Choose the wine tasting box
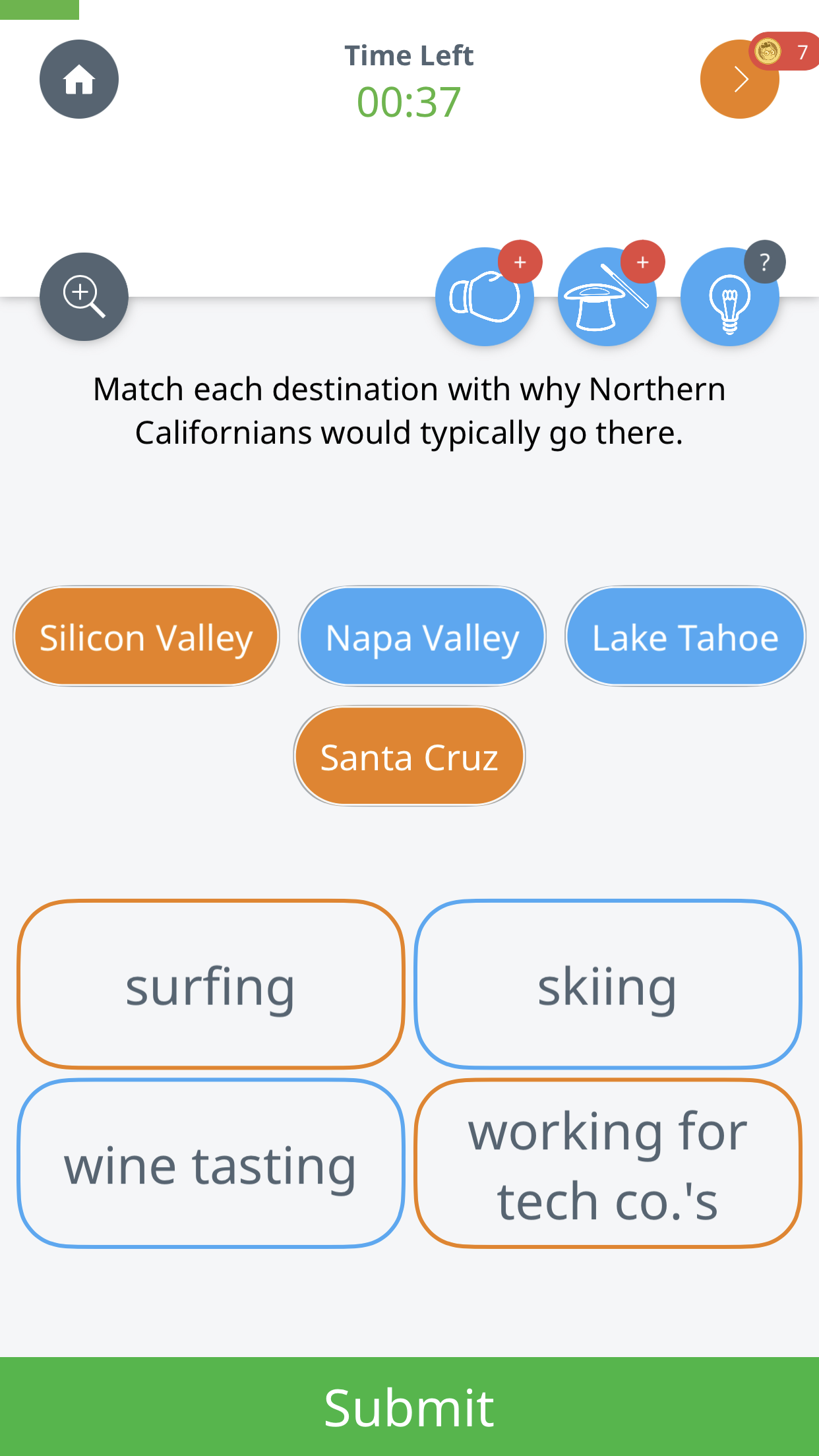This screenshot has height=1456, width=819. tap(211, 1164)
